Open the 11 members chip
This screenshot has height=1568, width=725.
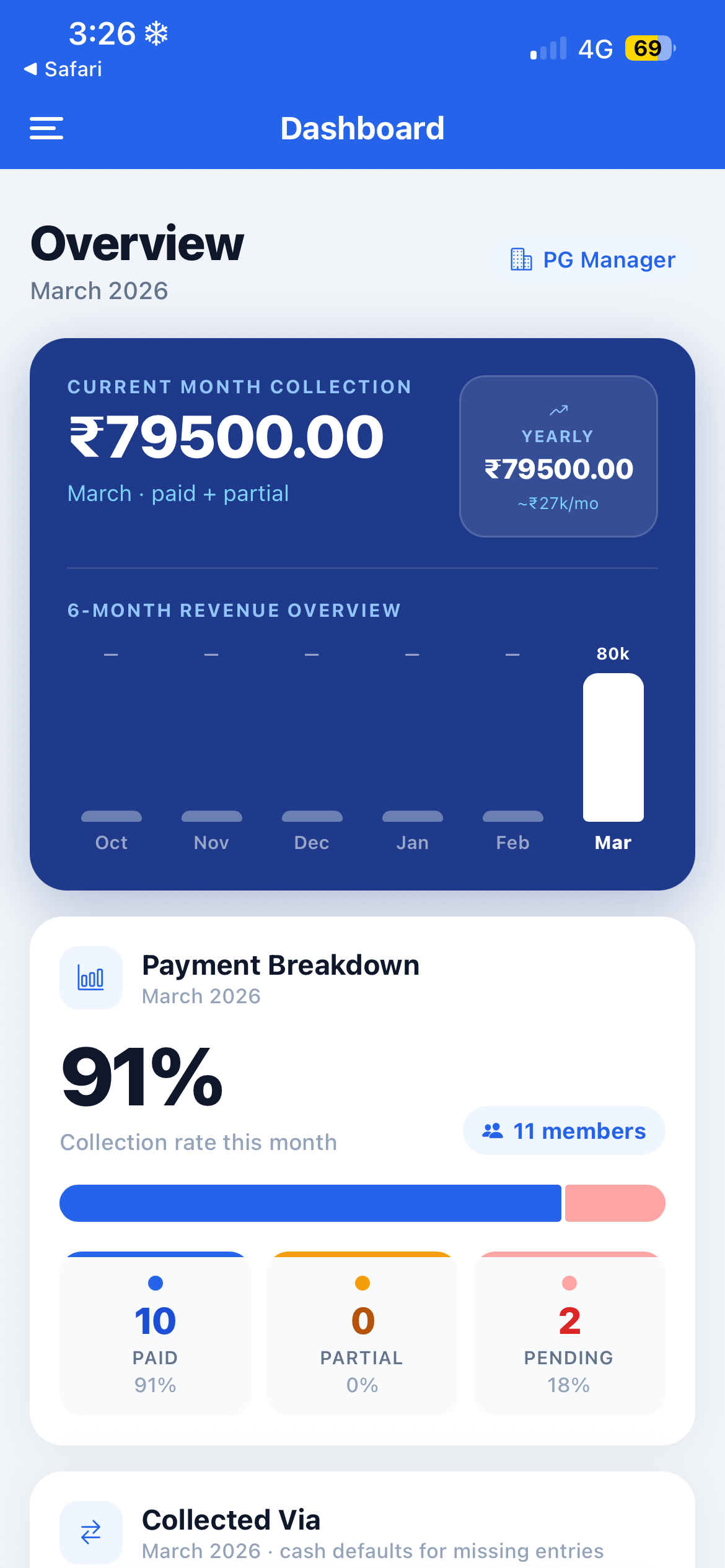[x=564, y=1131]
